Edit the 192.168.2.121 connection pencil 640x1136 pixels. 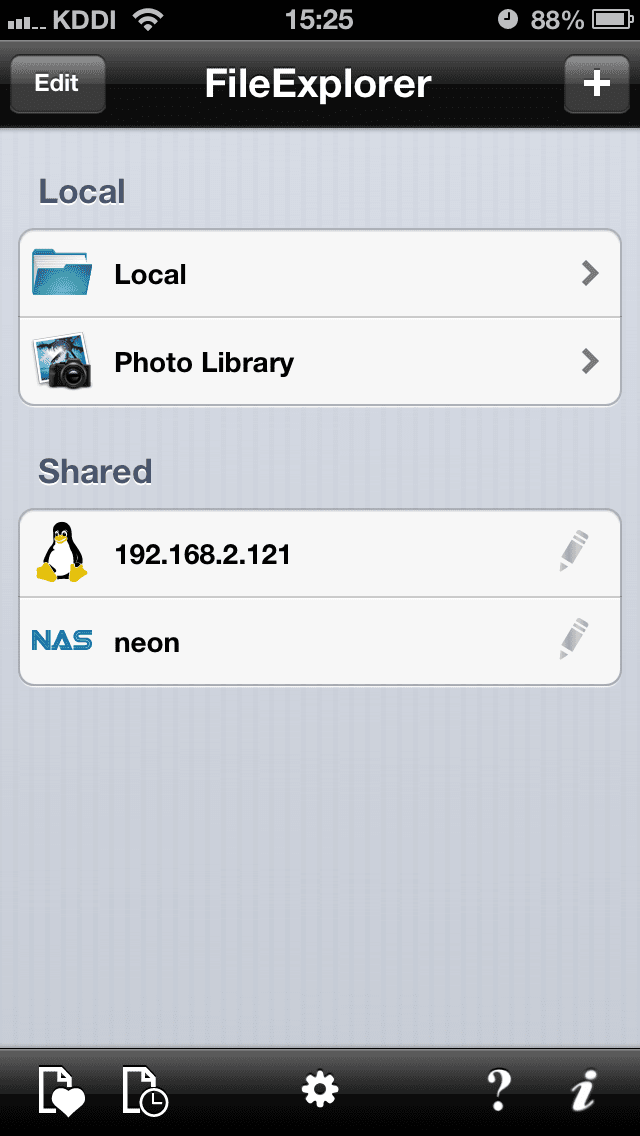click(574, 552)
